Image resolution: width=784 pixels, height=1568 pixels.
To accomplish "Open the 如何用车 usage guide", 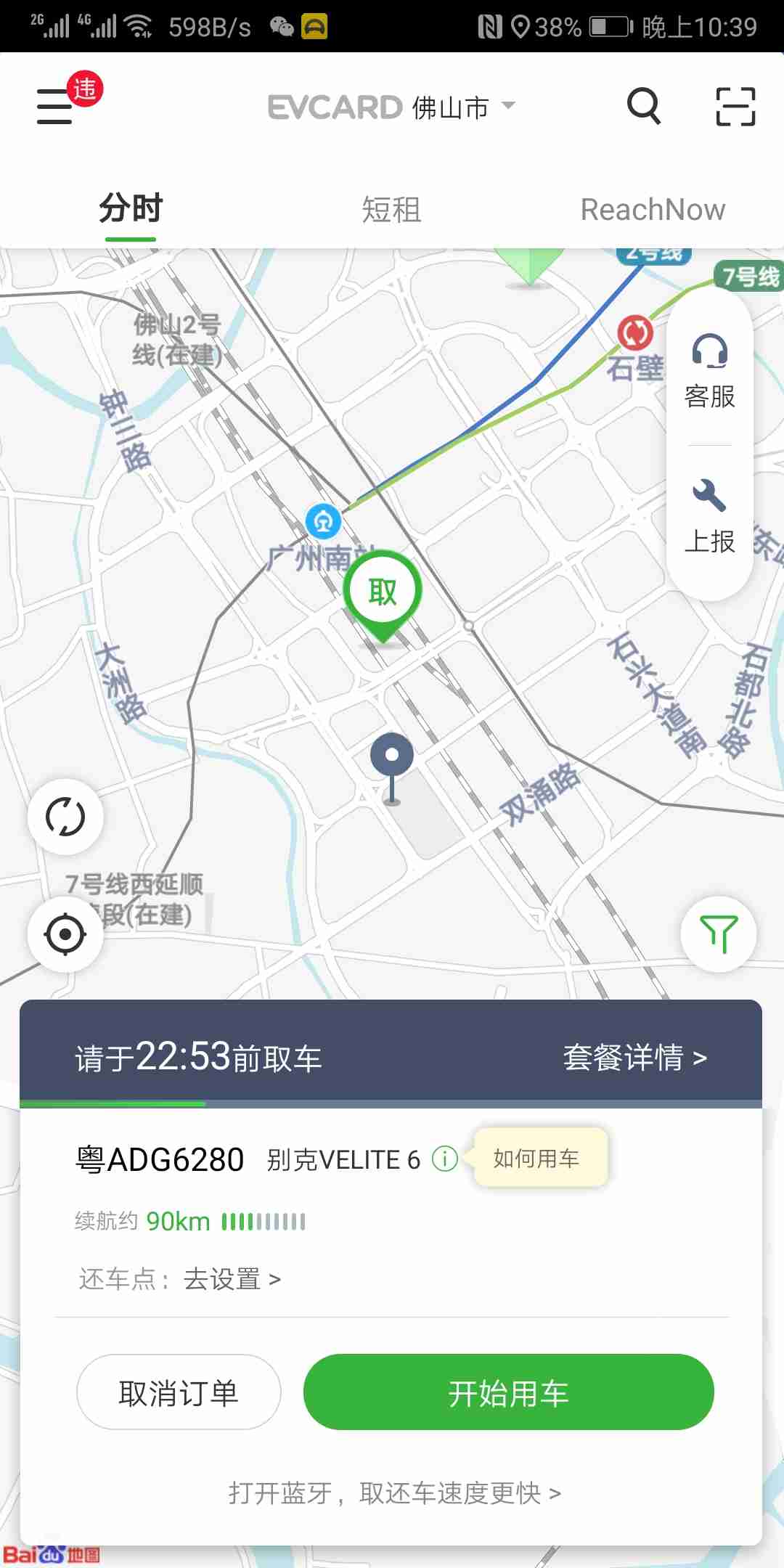I will click(536, 1159).
